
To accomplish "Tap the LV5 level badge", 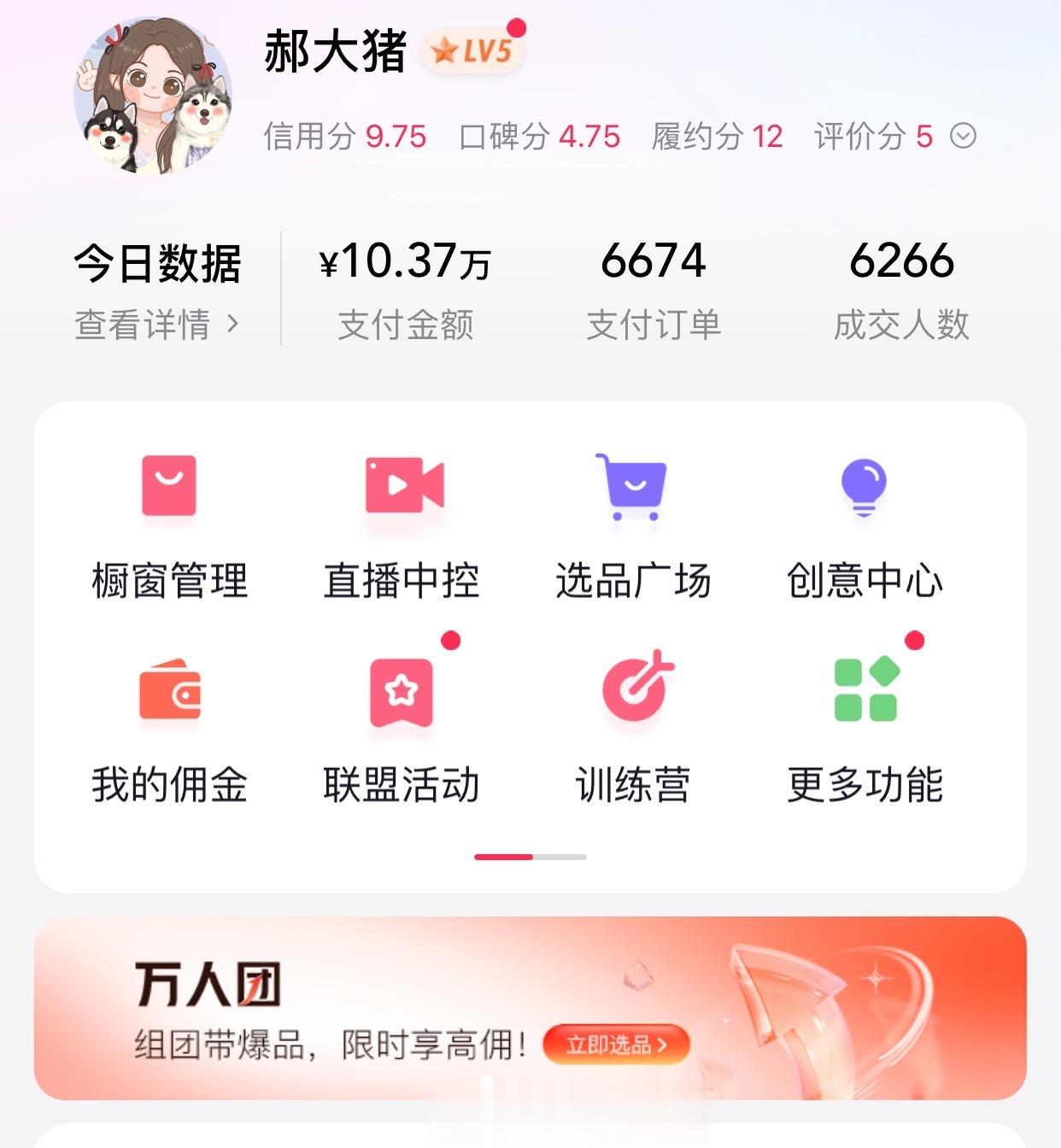I will tap(472, 51).
